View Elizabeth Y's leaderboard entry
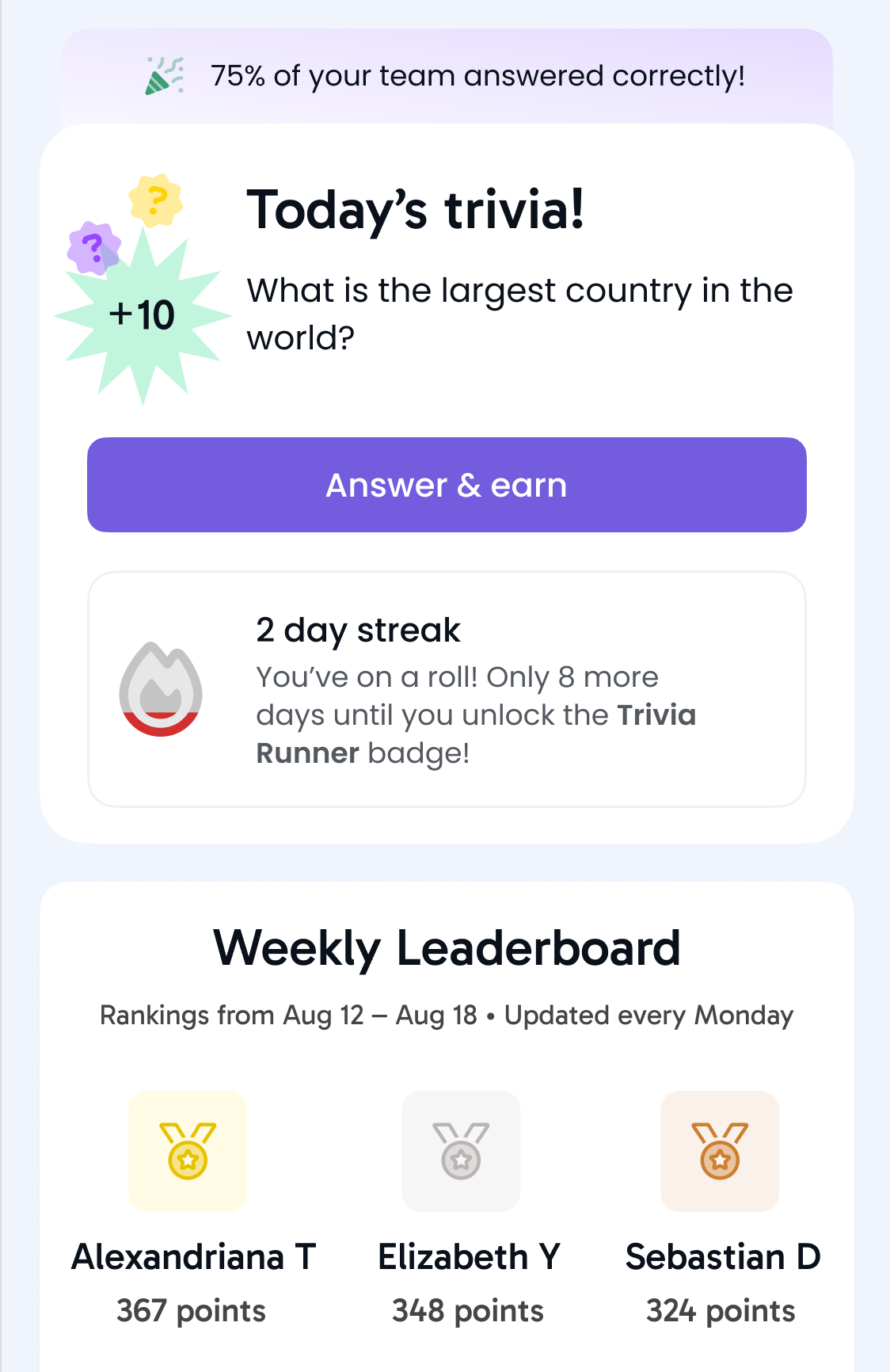890x1372 pixels. [x=468, y=1256]
